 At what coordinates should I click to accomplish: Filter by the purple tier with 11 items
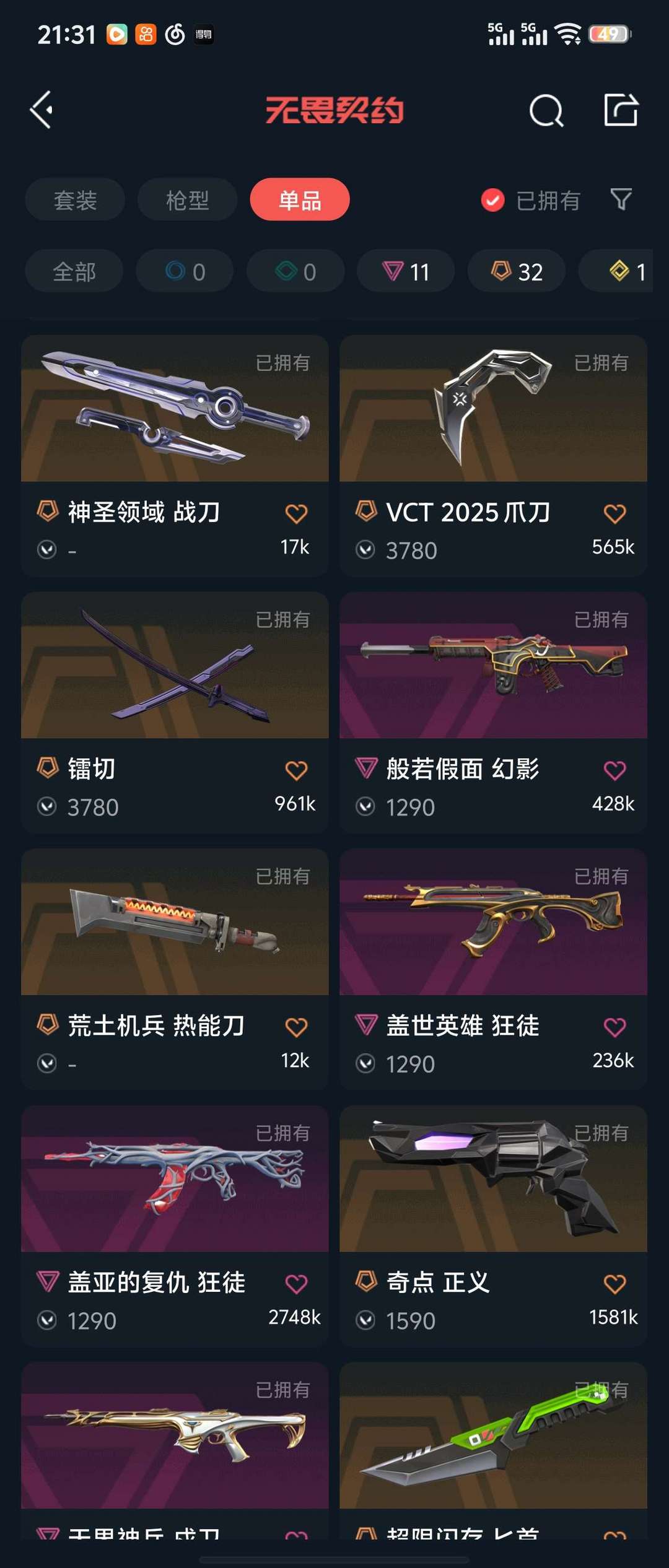click(x=406, y=272)
